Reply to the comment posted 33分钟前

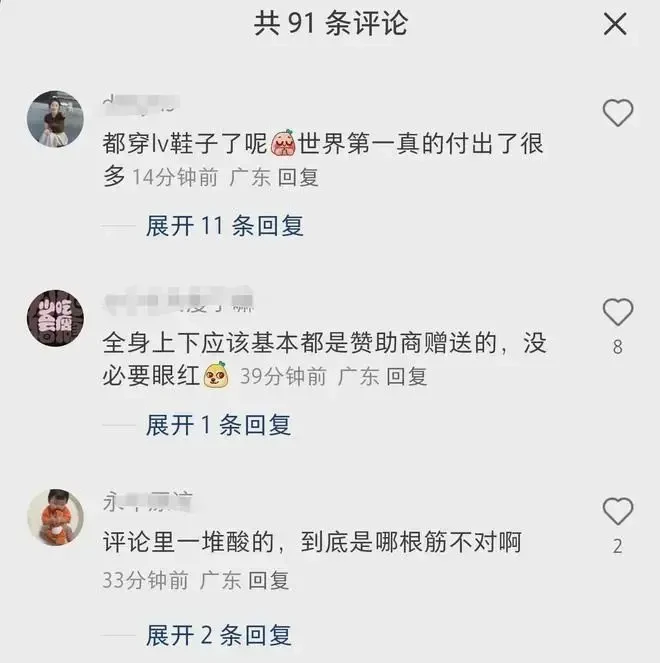[268, 579]
